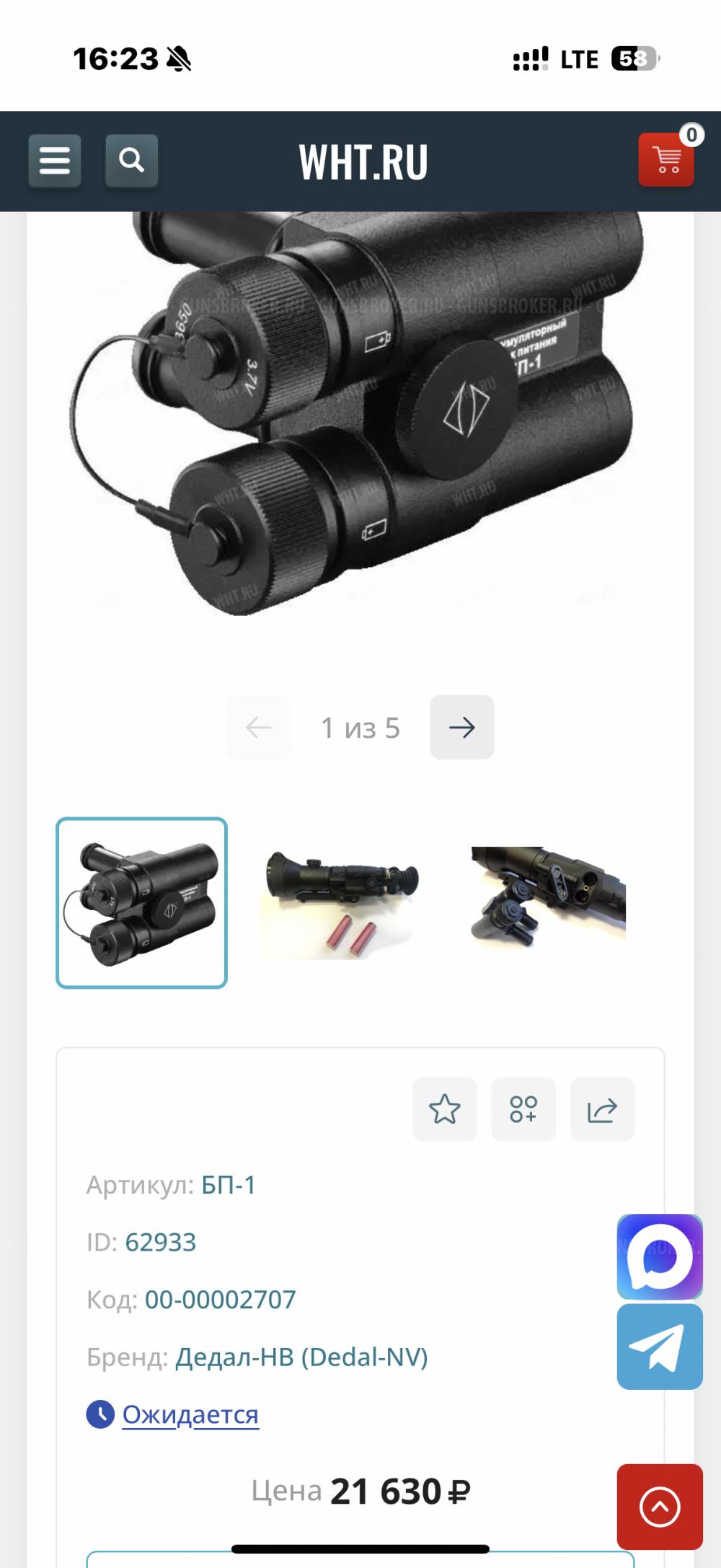Contact via Telegram button
Screen dimensions: 721x1568
click(659, 1347)
